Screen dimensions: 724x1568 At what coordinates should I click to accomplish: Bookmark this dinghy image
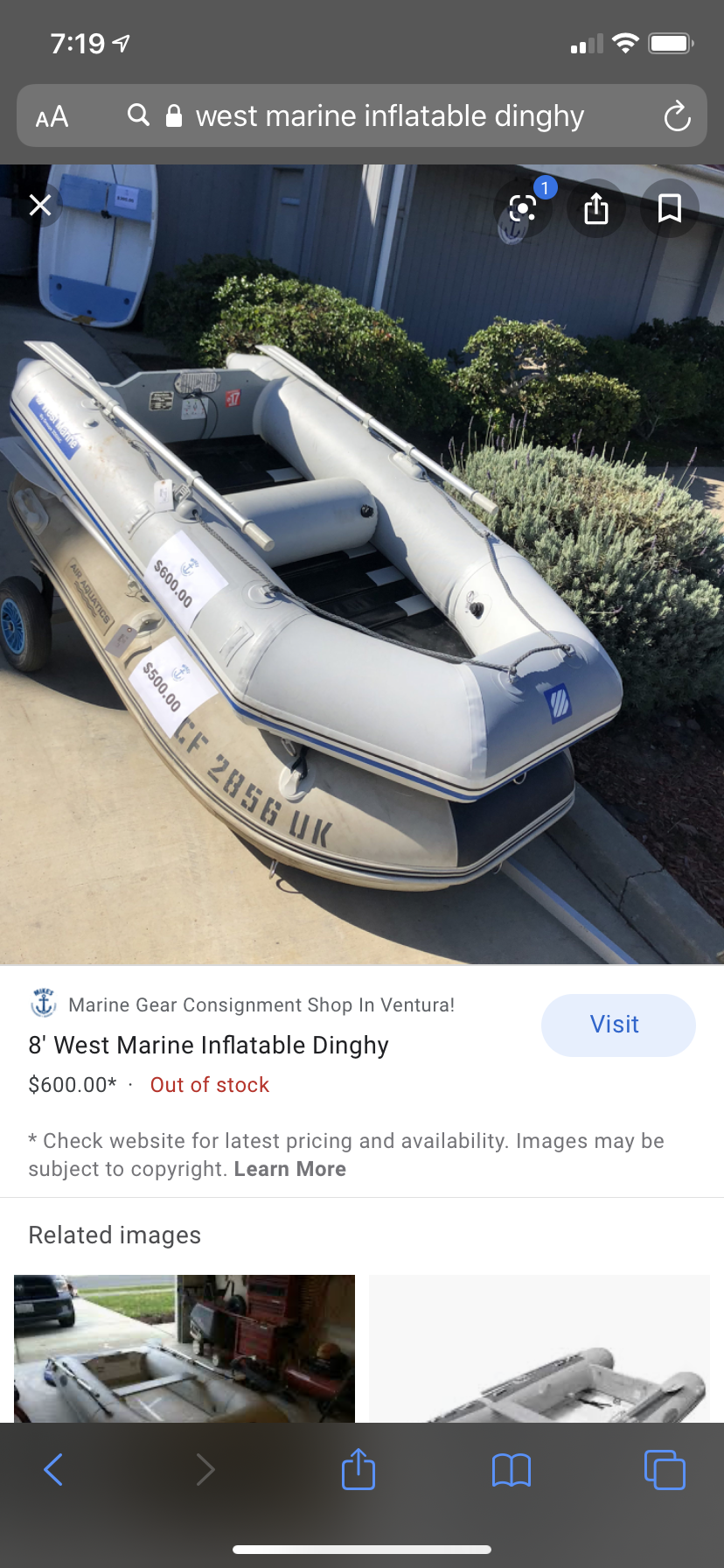(x=670, y=208)
